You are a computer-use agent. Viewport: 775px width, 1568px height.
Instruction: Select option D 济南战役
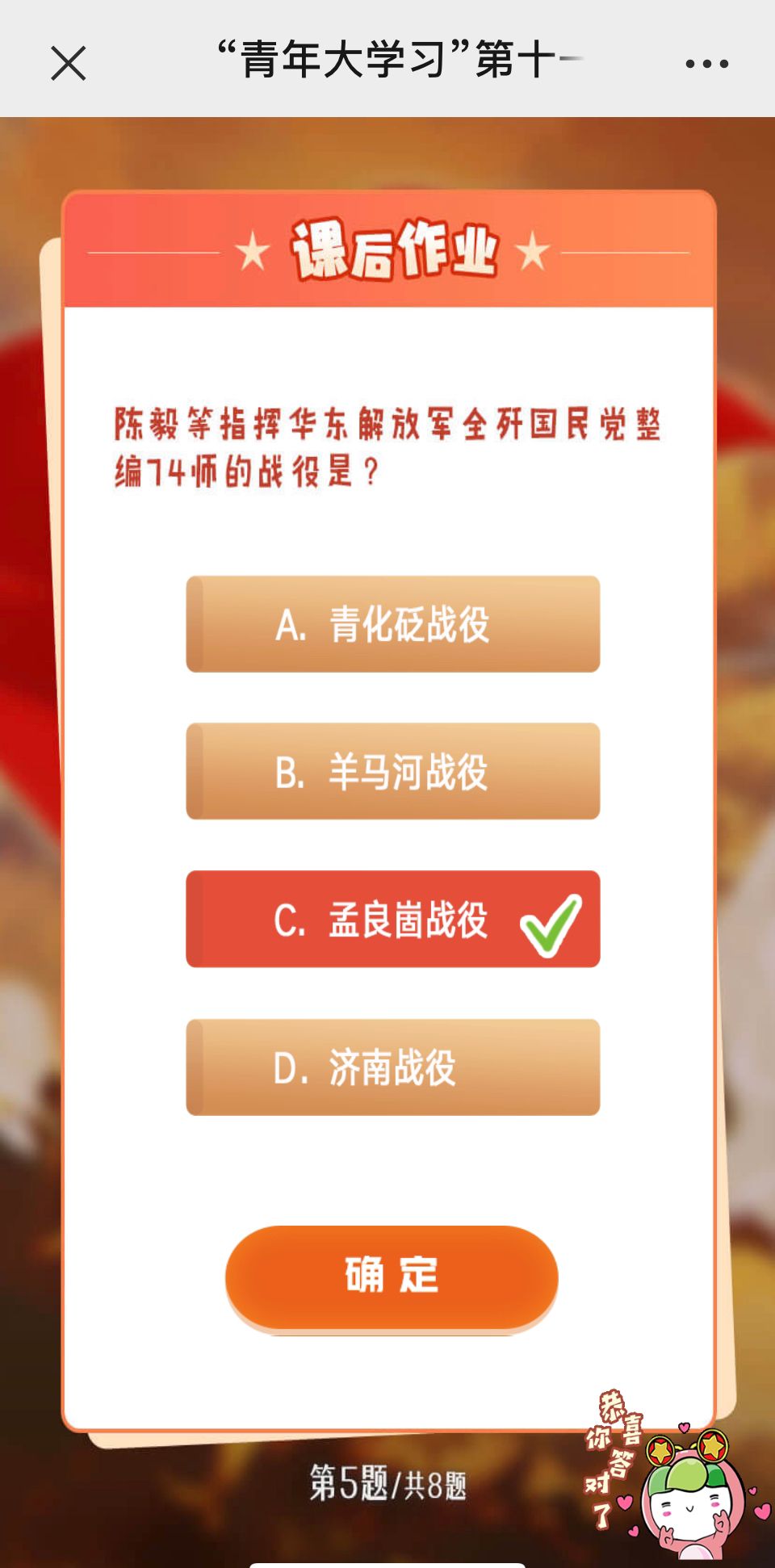(392, 1067)
